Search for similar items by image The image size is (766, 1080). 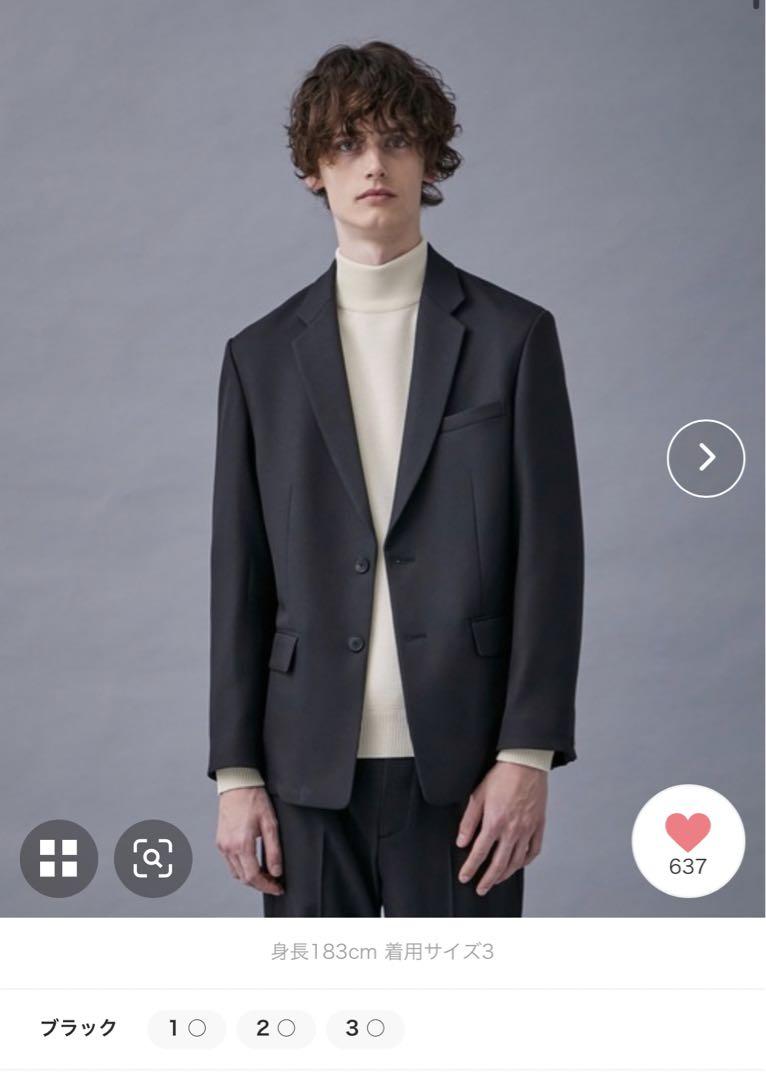(x=153, y=857)
